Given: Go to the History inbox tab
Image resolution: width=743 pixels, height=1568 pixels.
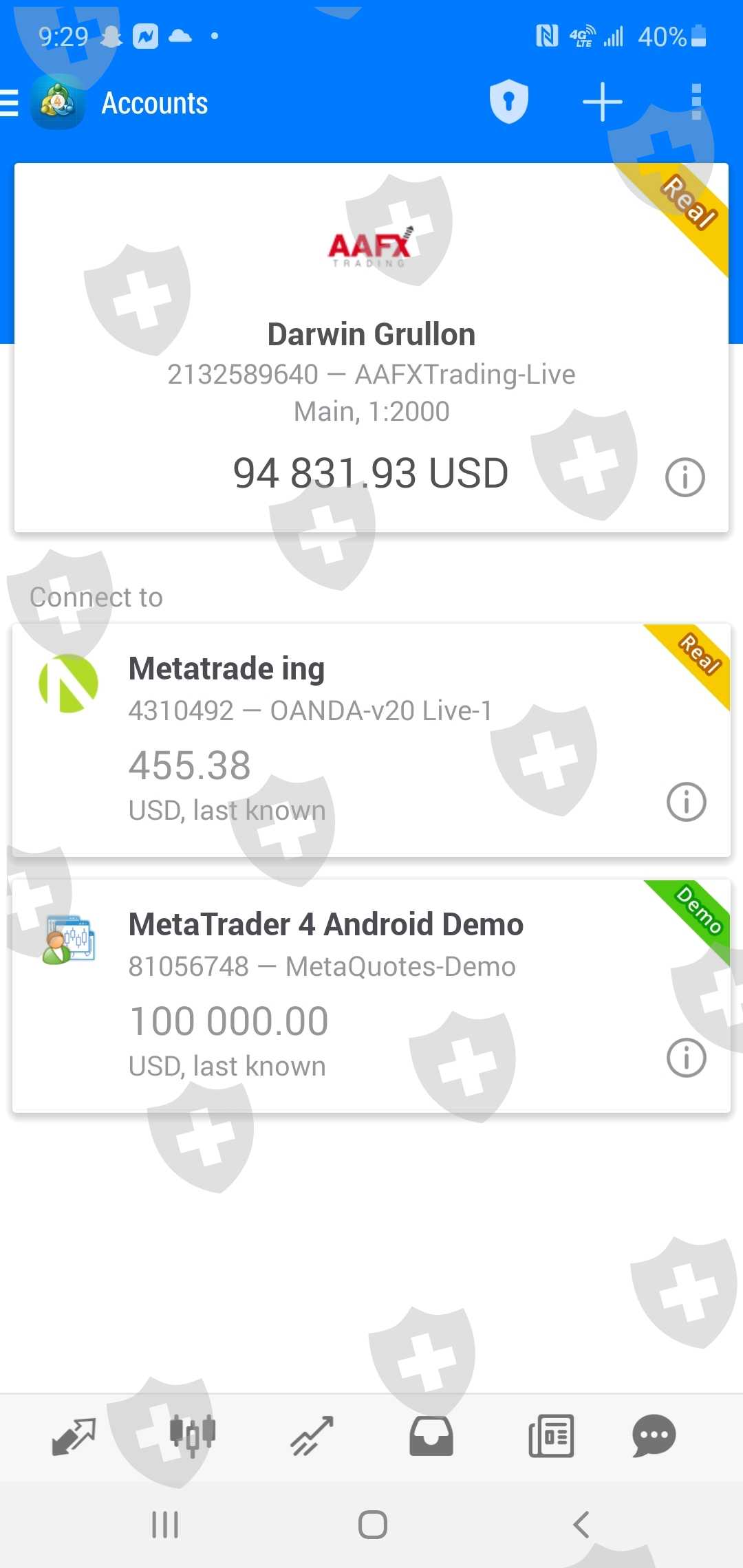Looking at the screenshot, I should point(431,1437).
